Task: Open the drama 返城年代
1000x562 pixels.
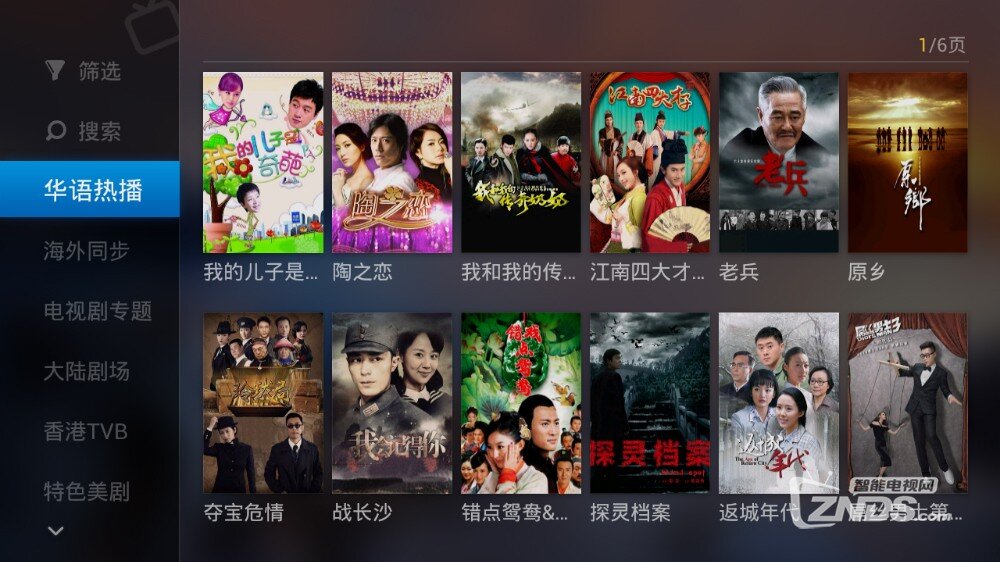Action: point(779,403)
